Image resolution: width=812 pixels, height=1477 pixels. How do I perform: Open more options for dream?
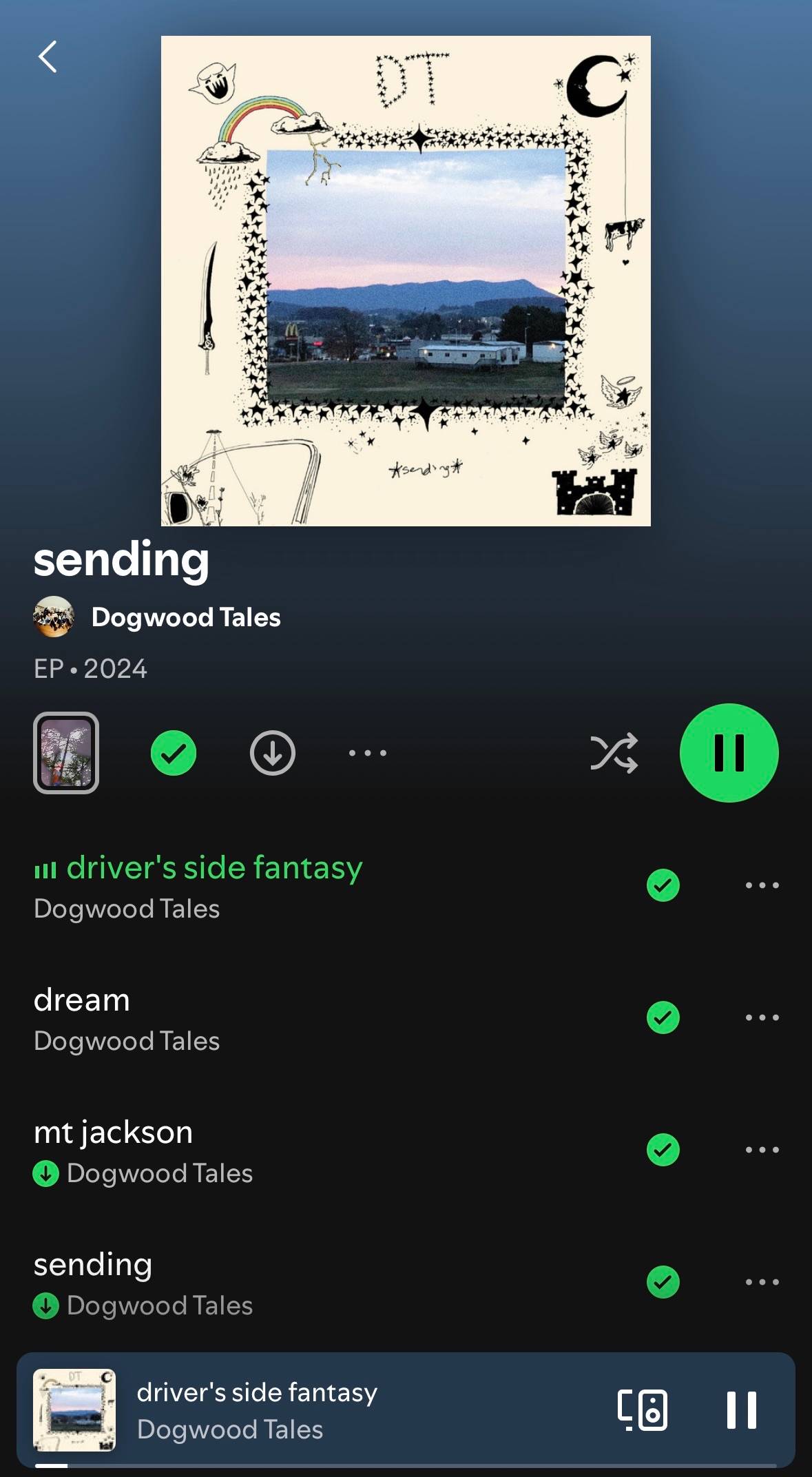762,1018
